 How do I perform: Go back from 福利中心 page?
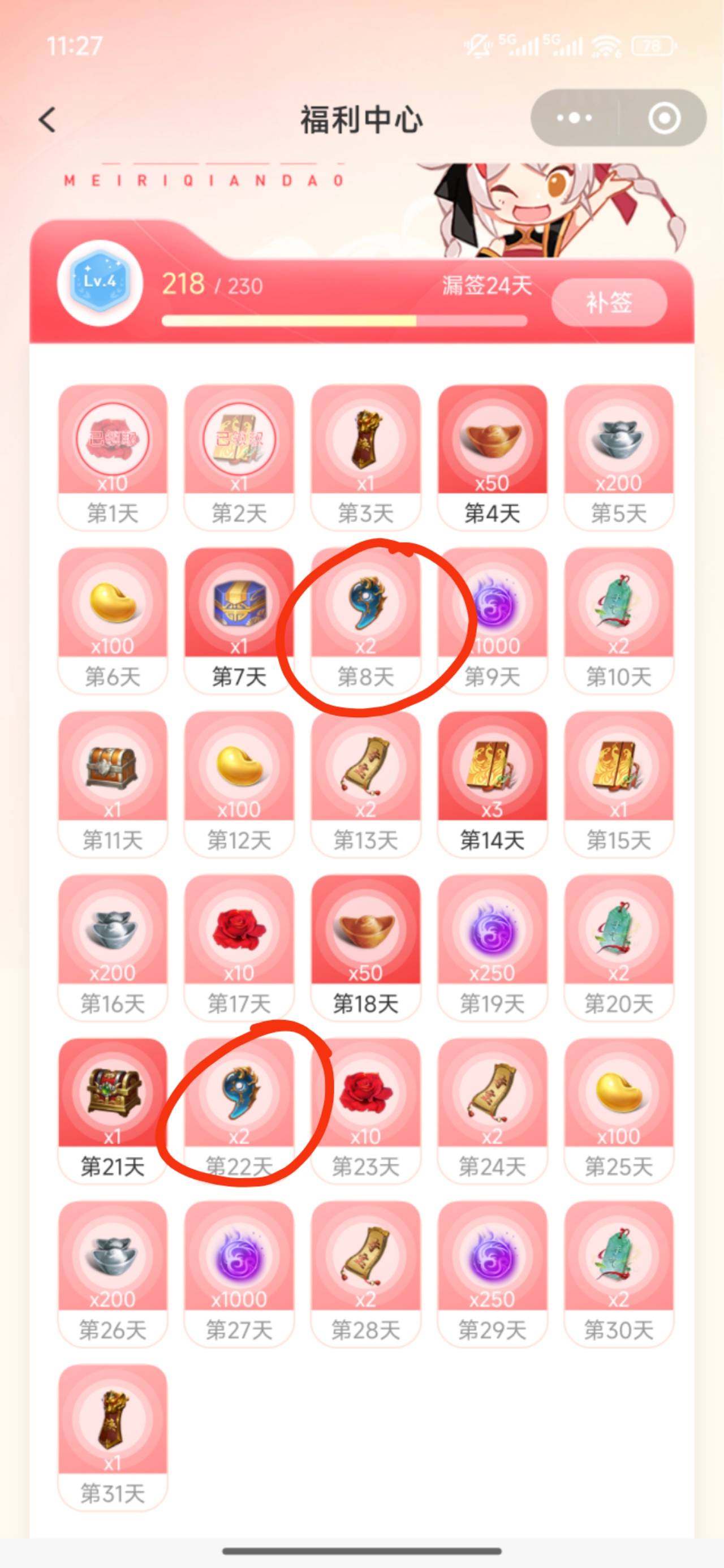coord(48,119)
